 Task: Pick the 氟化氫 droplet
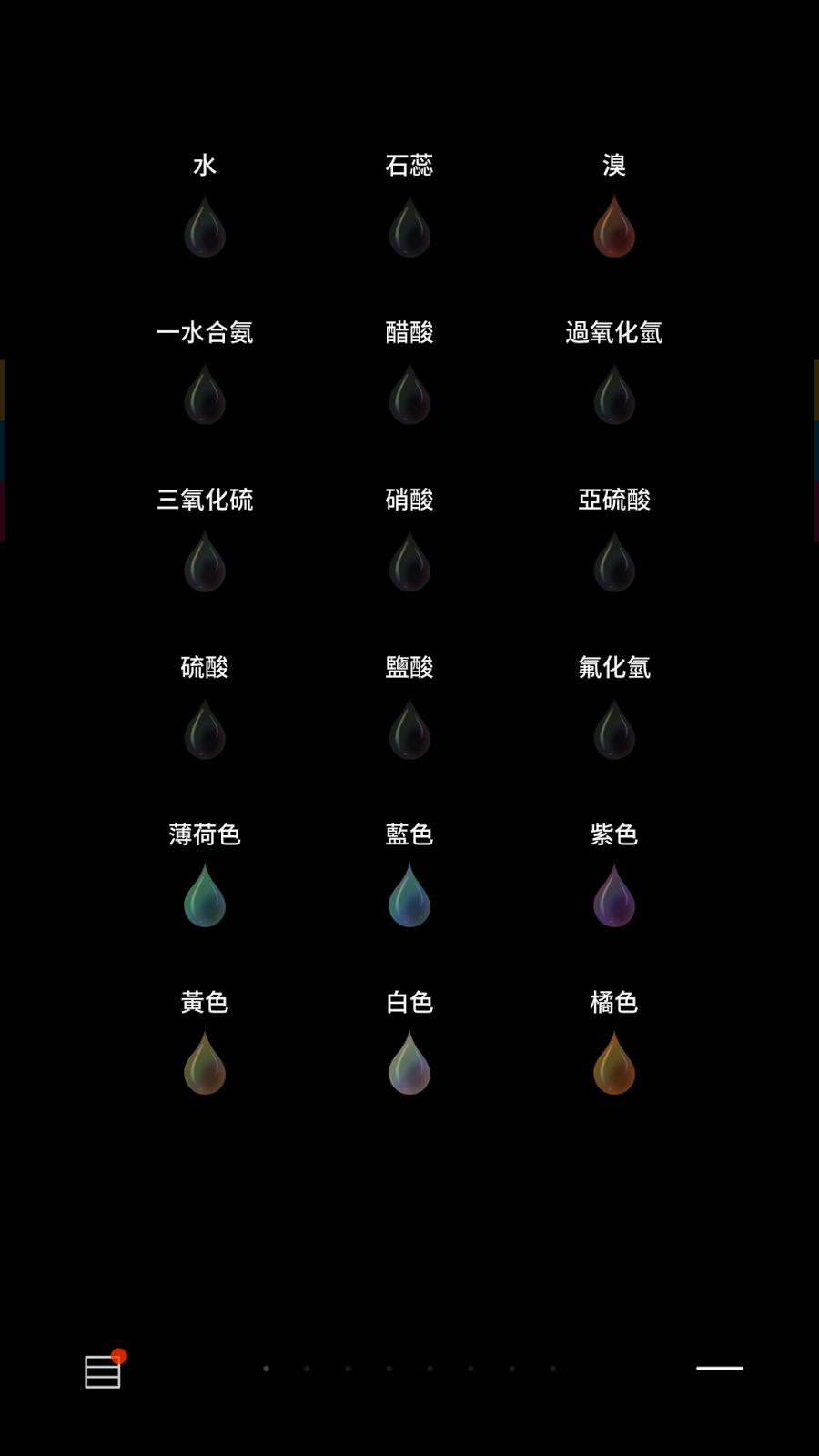[x=614, y=729]
